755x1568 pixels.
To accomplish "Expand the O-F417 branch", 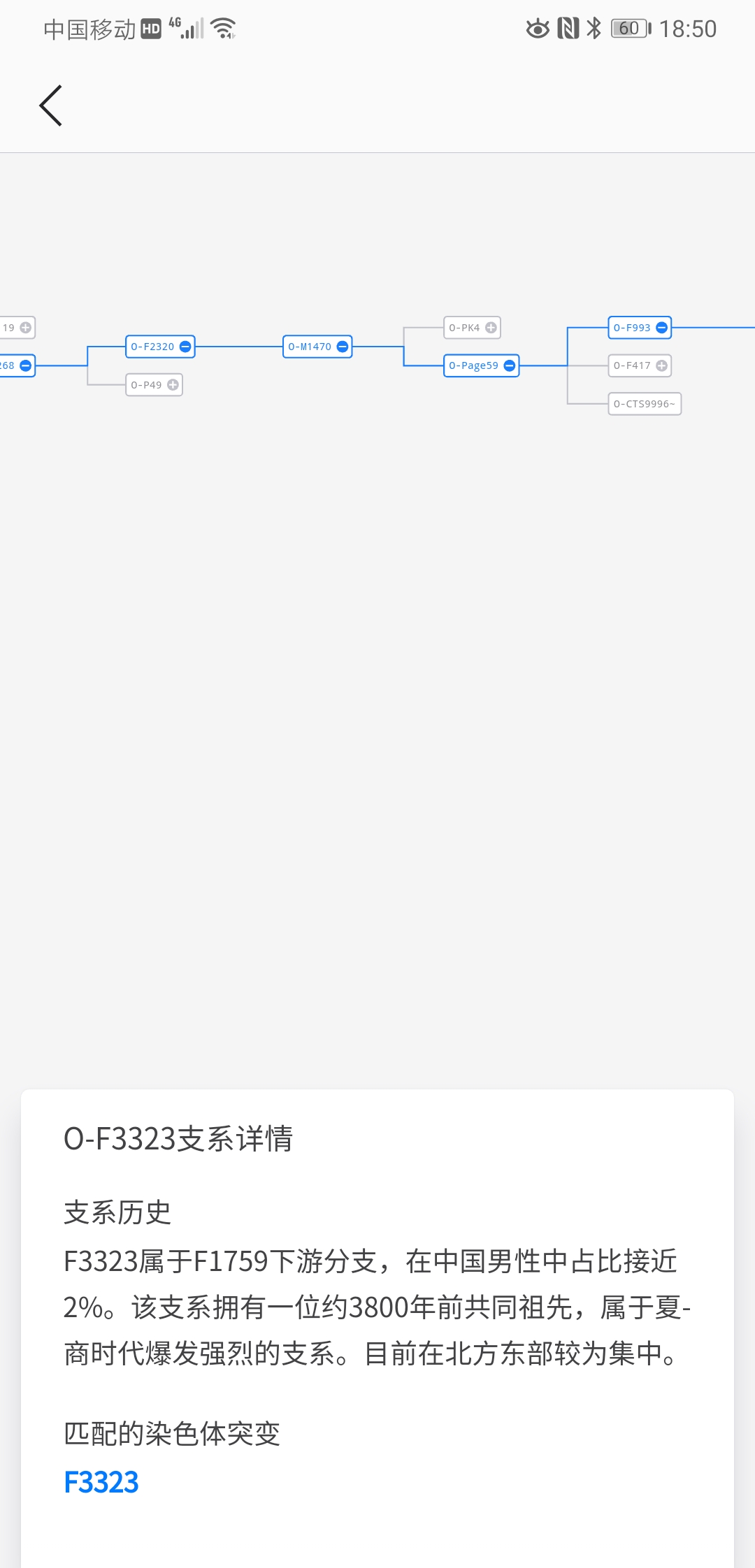I will click(661, 365).
